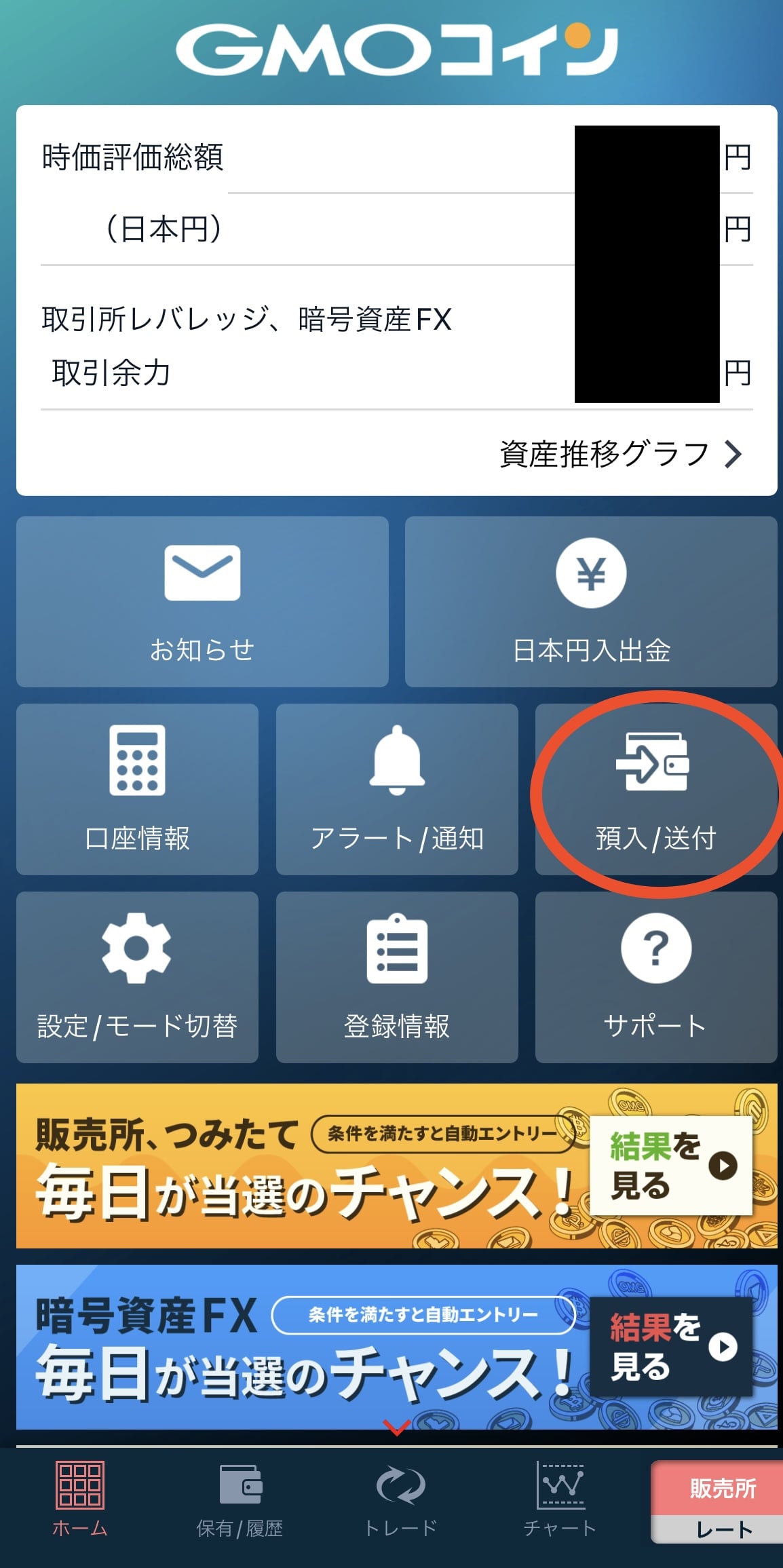Open 設定/モード切替 settings
Screen dimensions: 783x1568
click(137, 977)
